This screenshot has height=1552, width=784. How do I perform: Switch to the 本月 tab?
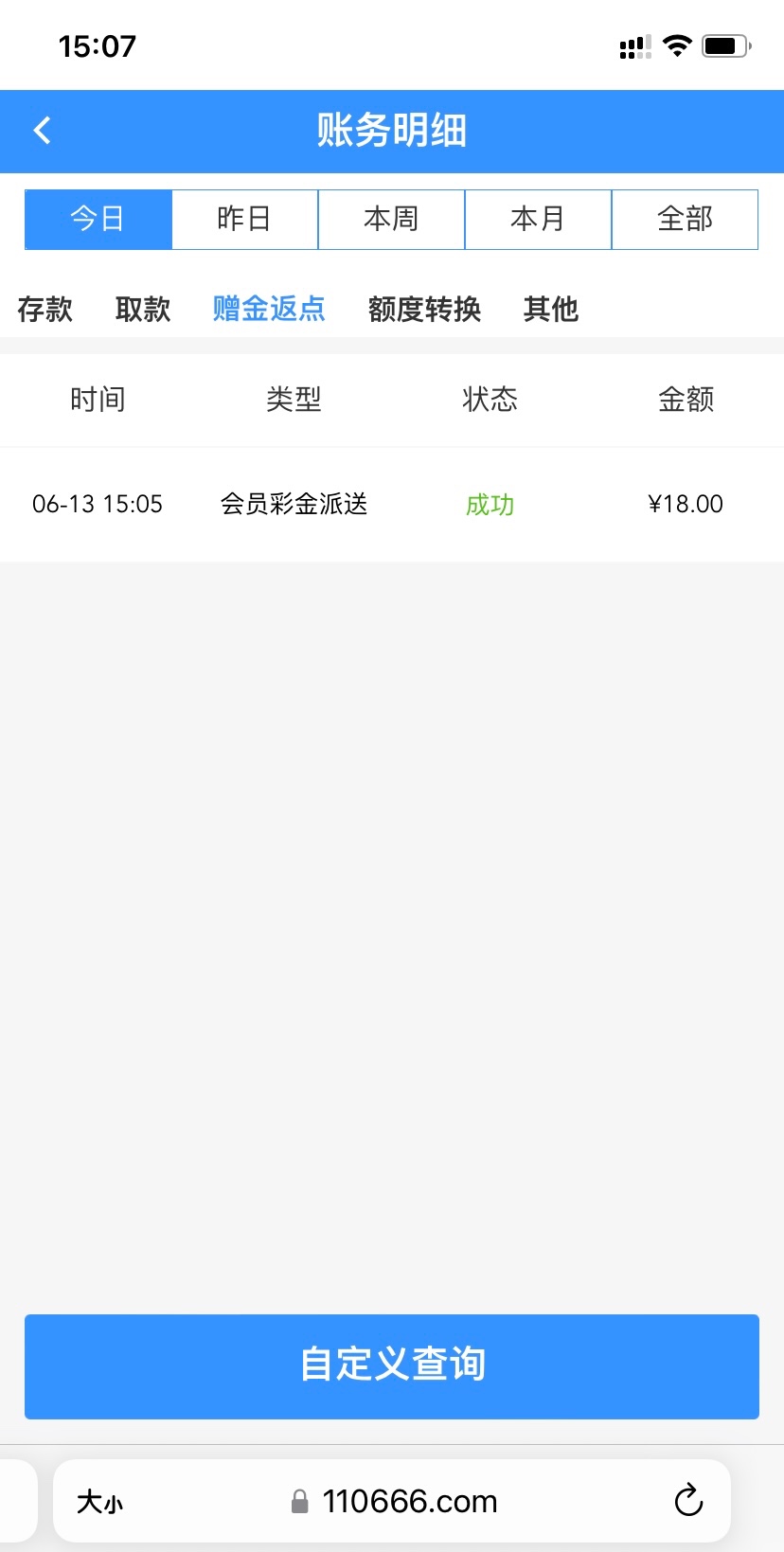coord(538,219)
